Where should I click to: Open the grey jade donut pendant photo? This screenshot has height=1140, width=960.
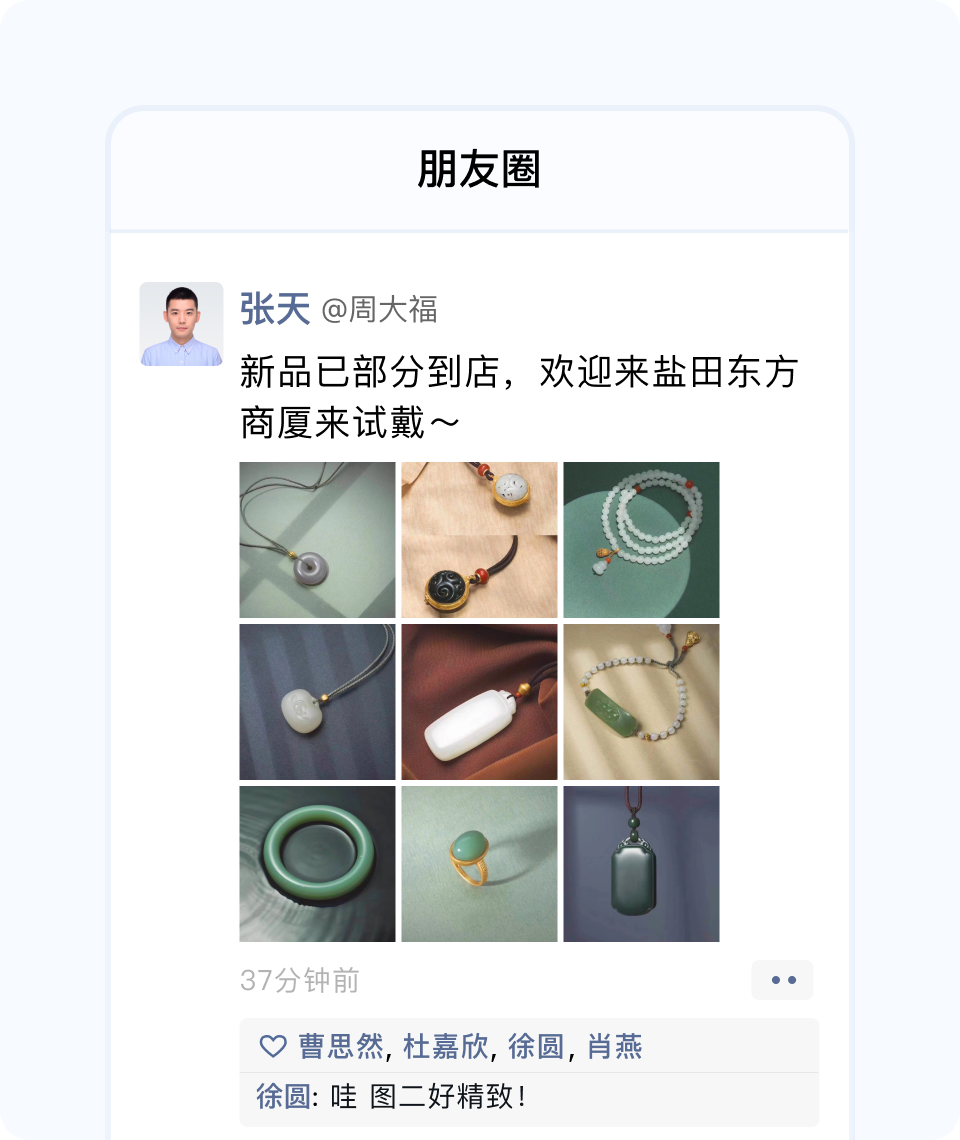pos(317,540)
